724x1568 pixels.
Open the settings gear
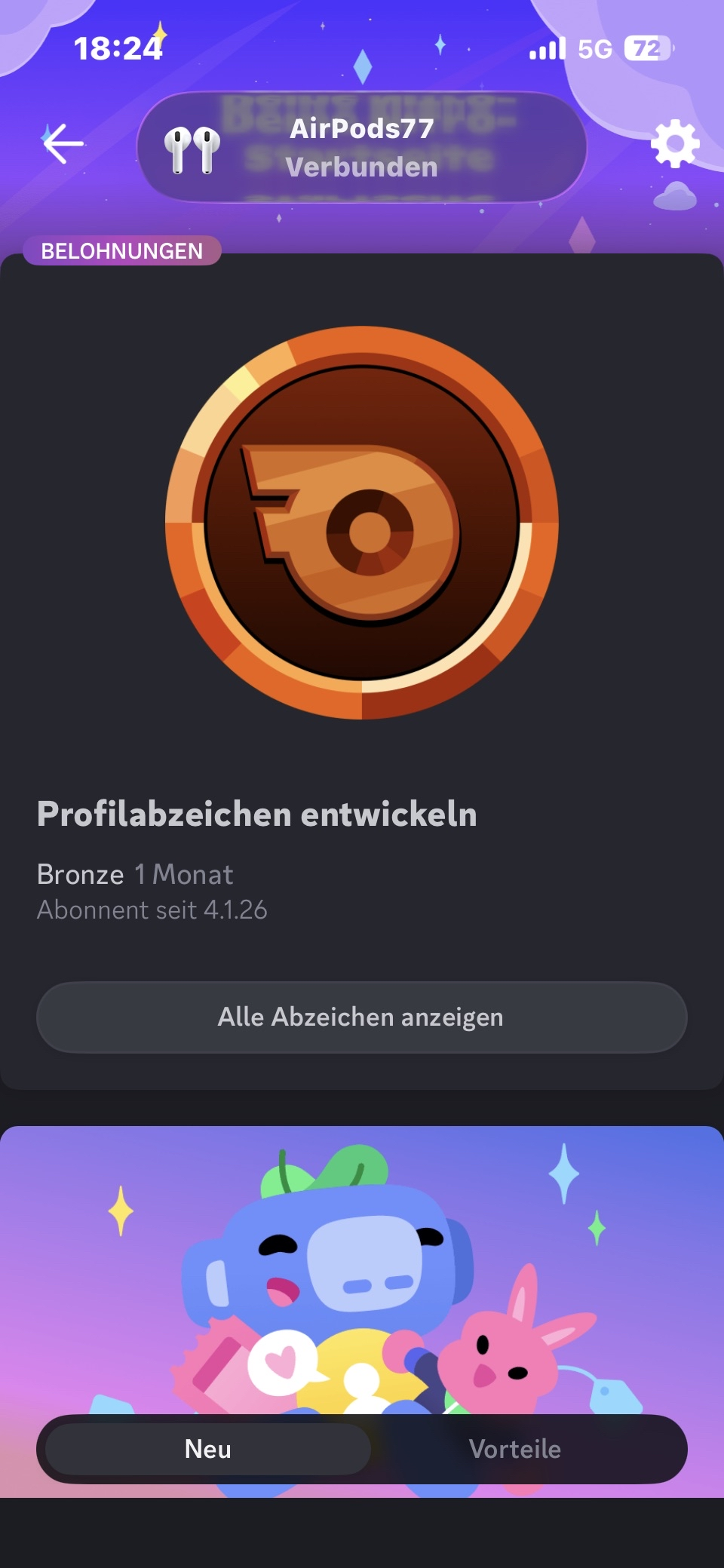click(674, 143)
